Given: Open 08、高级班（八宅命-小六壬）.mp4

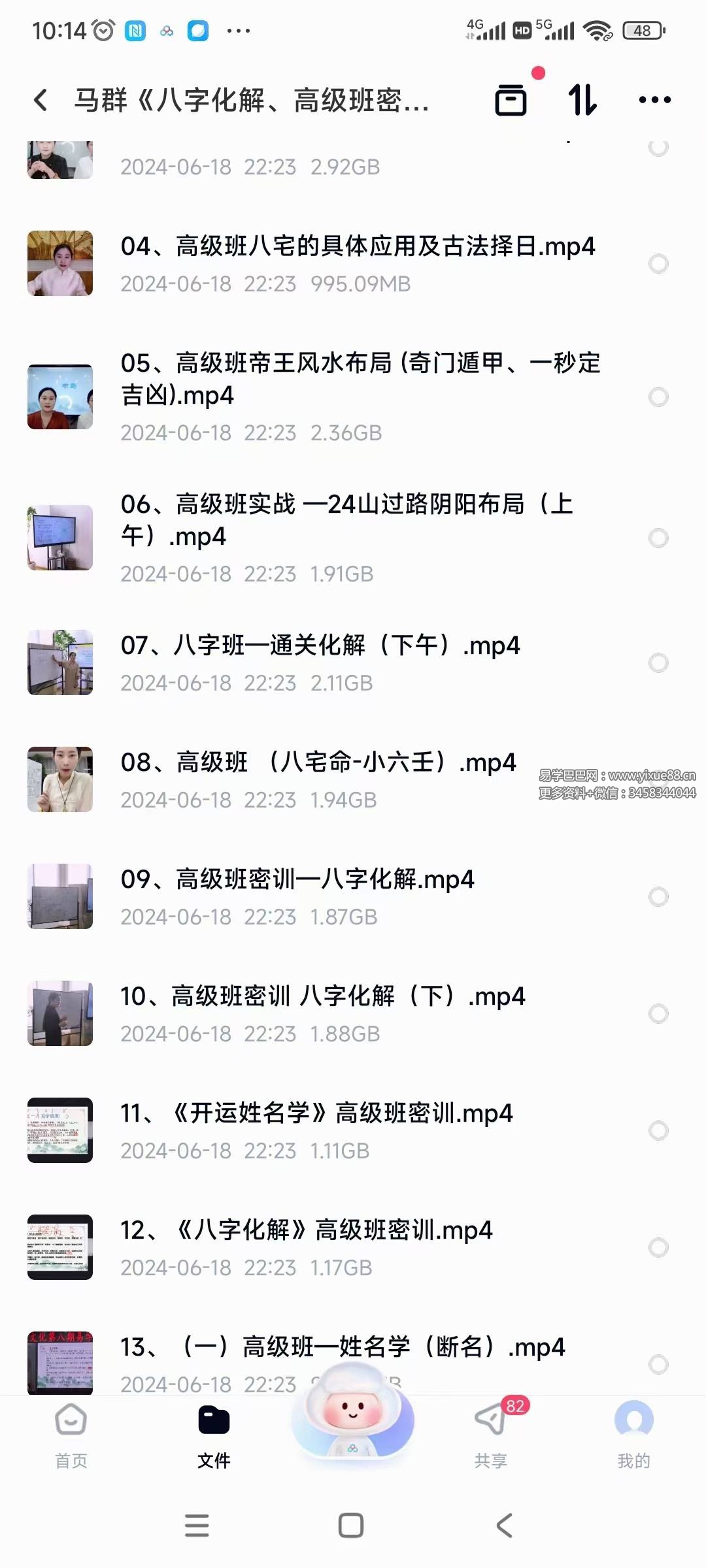Looking at the screenshot, I should 318,762.
